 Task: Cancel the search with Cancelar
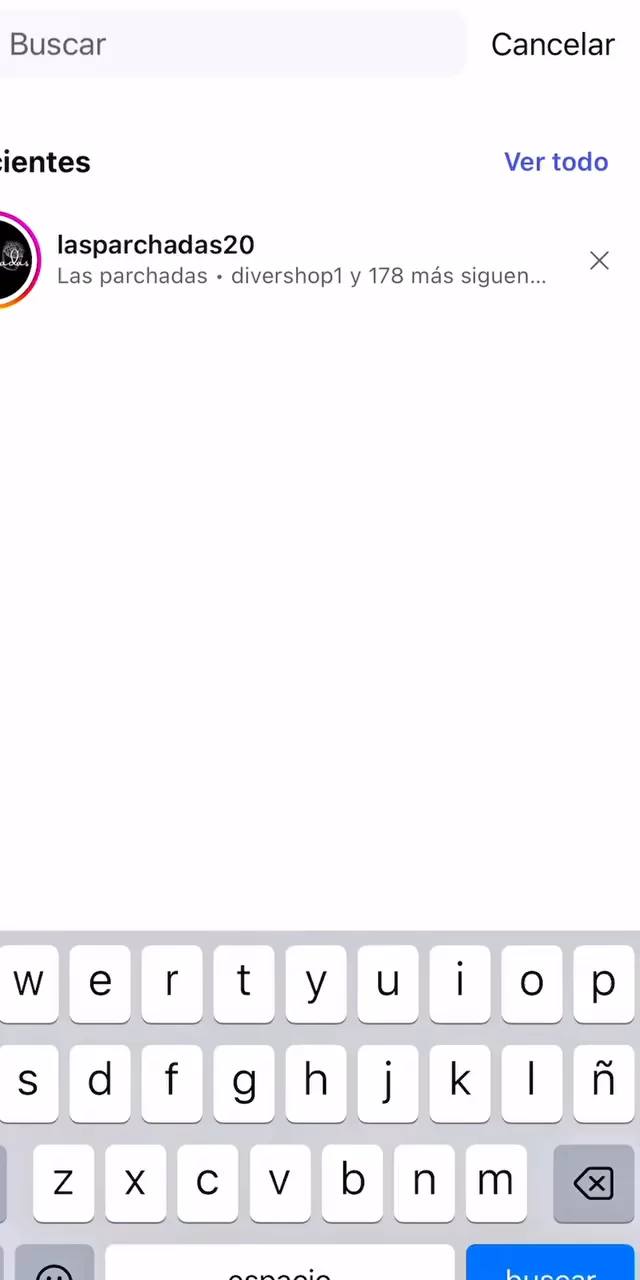[x=552, y=44]
